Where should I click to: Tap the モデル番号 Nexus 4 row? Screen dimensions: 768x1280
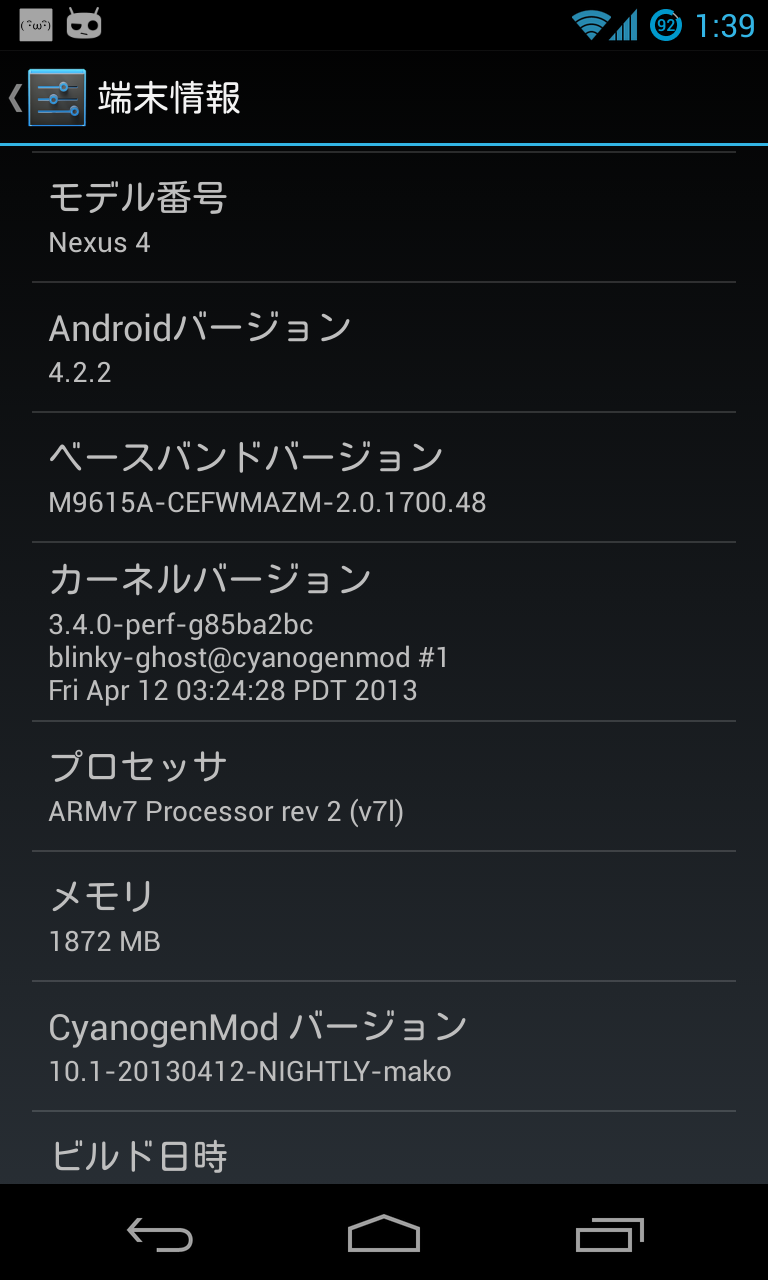click(x=384, y=218)
